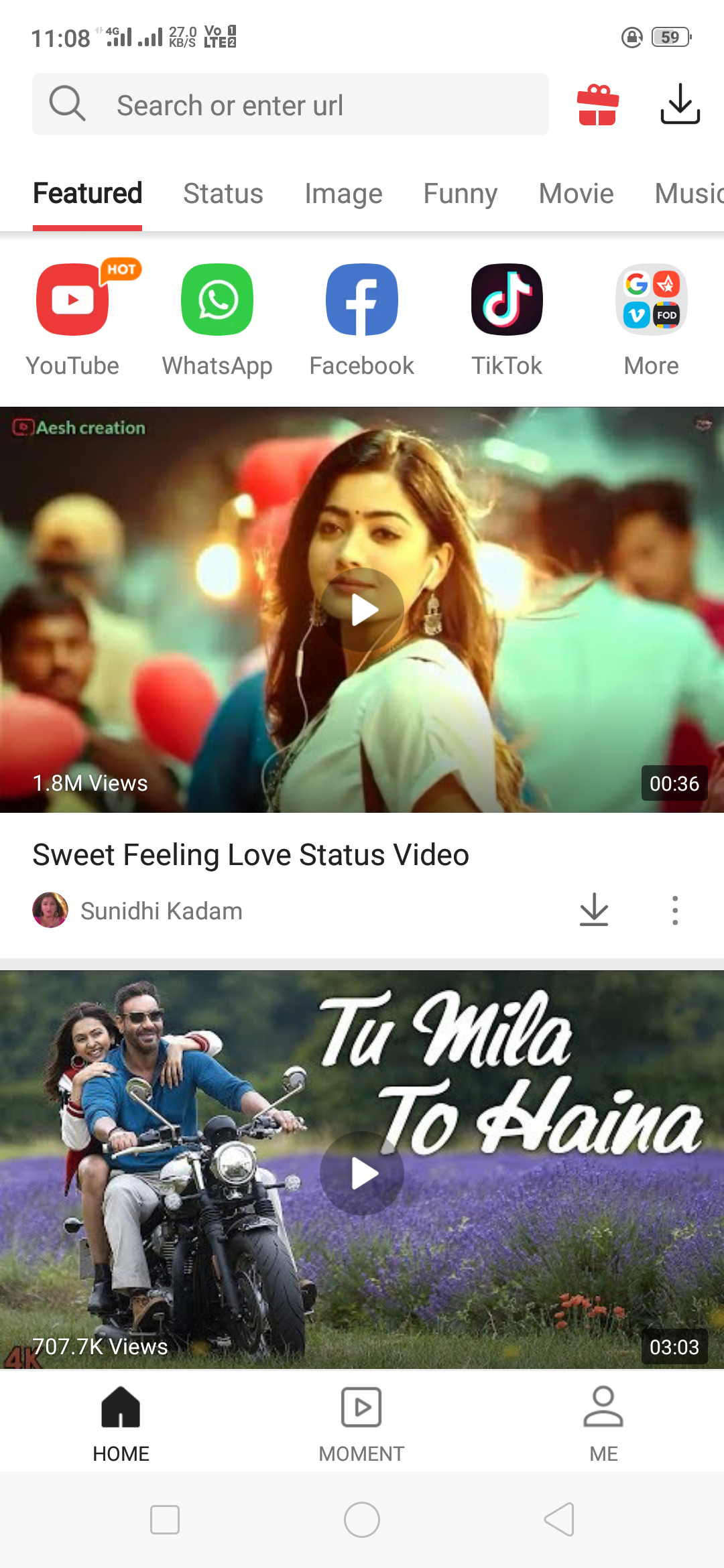Download the Sweet Feeling Love Status Video
This screenshot has width=724, height=1568.
pos(594,910)
